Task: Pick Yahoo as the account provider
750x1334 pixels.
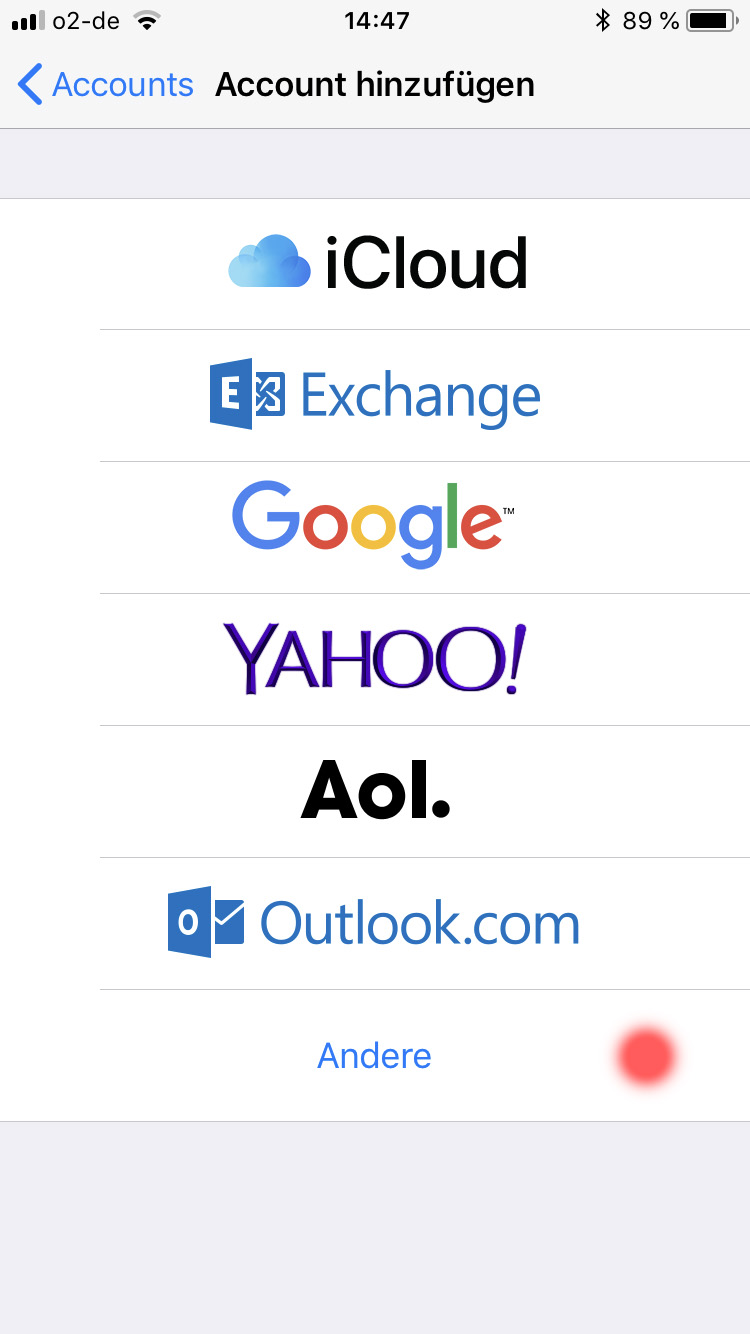Action: [376, 660]
